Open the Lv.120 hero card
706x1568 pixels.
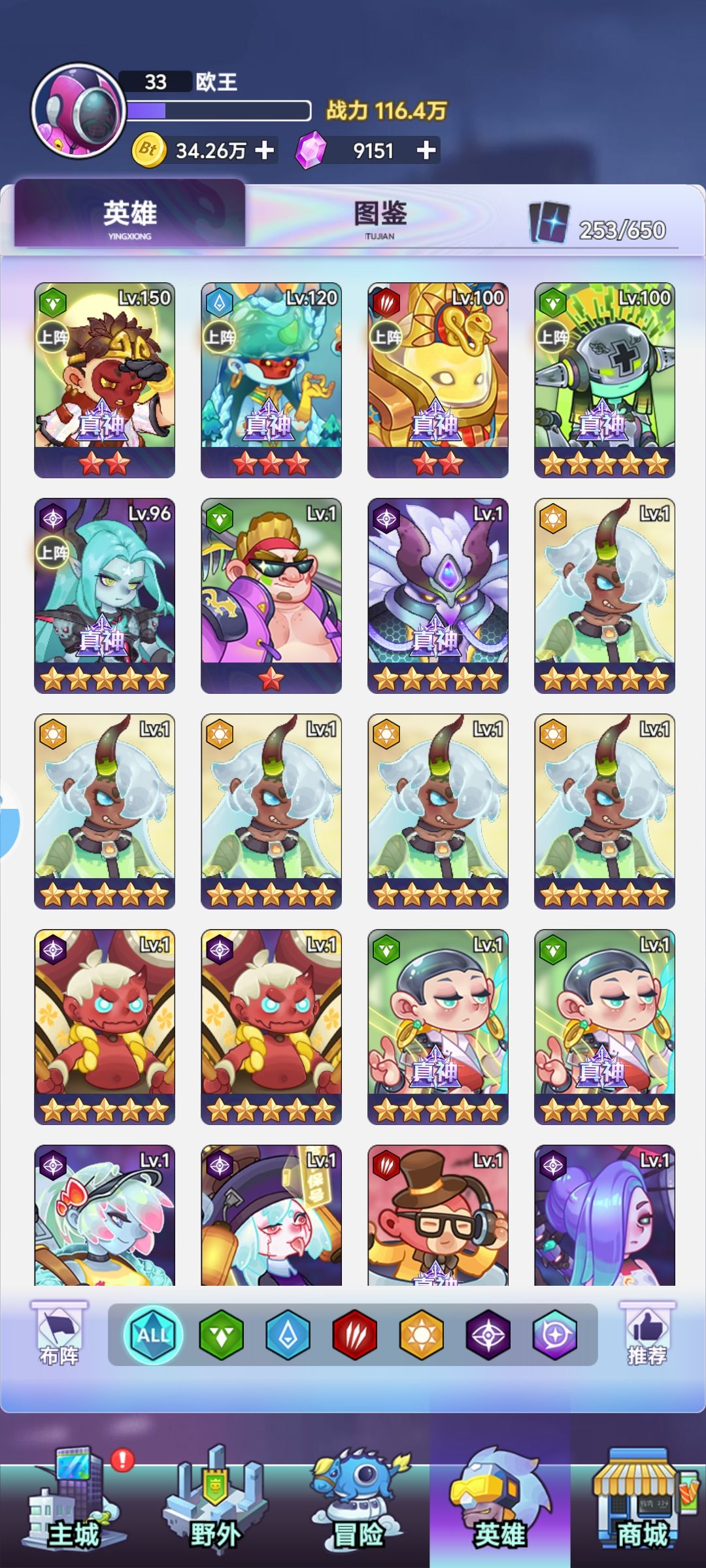[271, 380]
